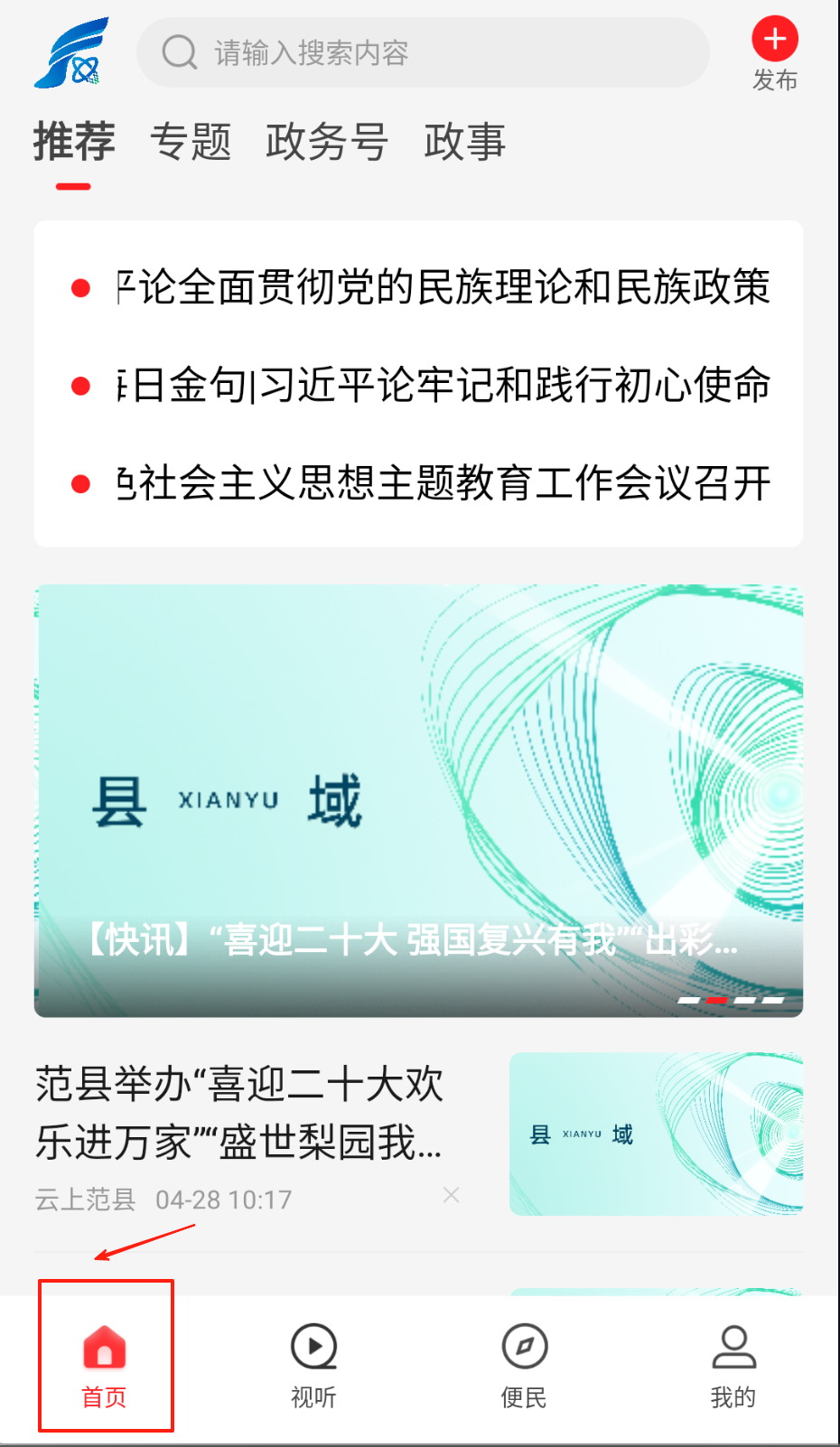Tap the red 发布 plus button
Screen dimensions: 840x1447
[x=774, y=41]
